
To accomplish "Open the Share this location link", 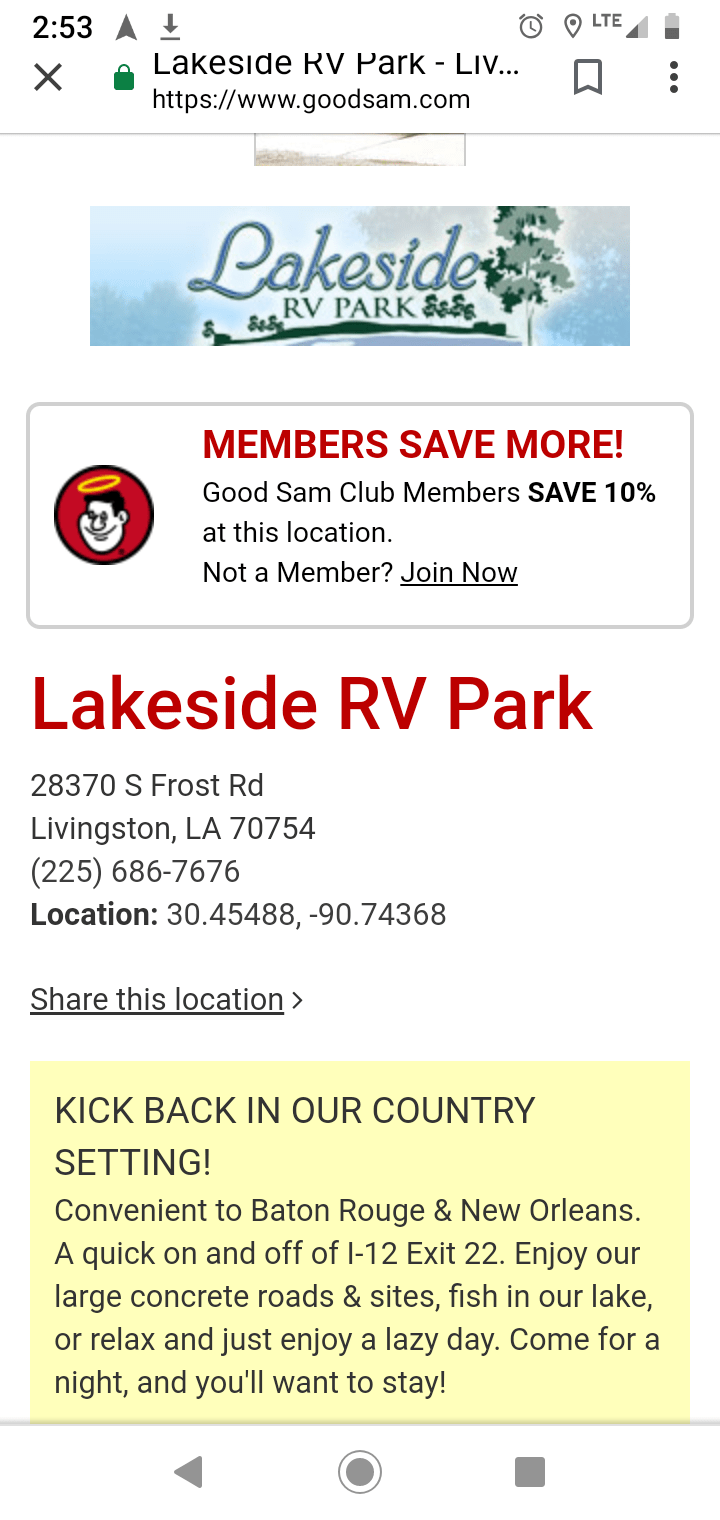I will pos(158,999).
